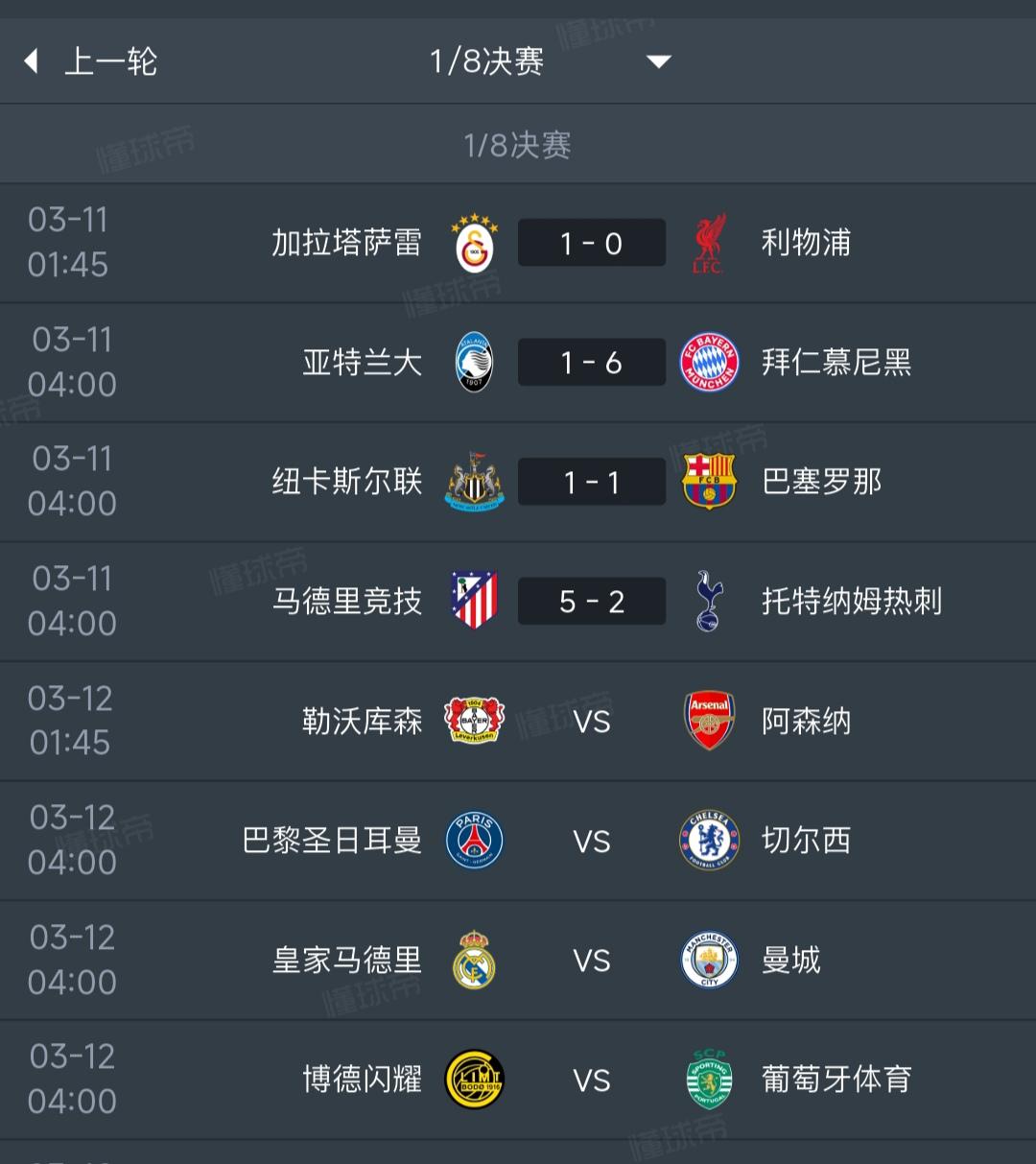Expand the round dropdown arrow at top
The width and height of the screenshot is (1036, 1164).
(x=659, y=61)
